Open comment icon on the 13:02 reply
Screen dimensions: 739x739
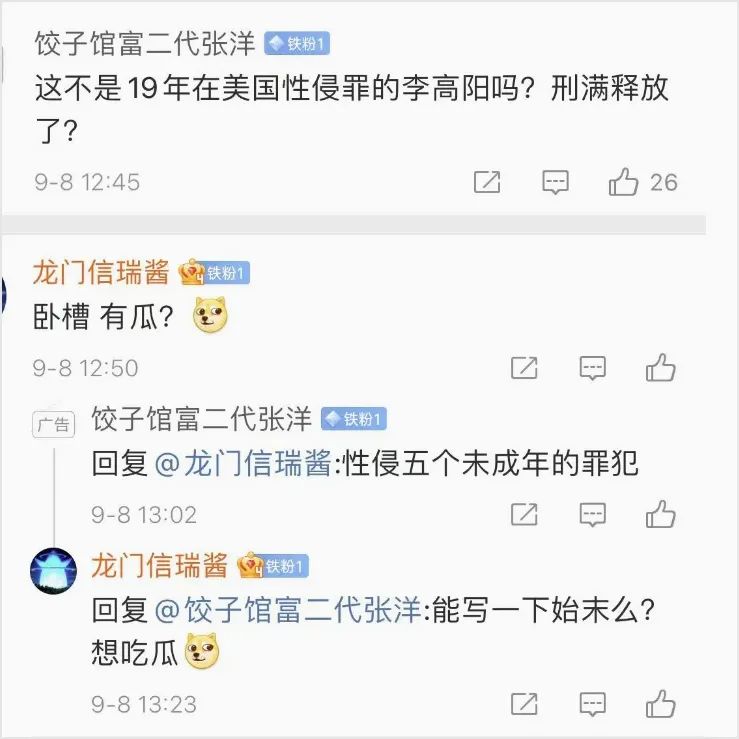pos(593,514)
